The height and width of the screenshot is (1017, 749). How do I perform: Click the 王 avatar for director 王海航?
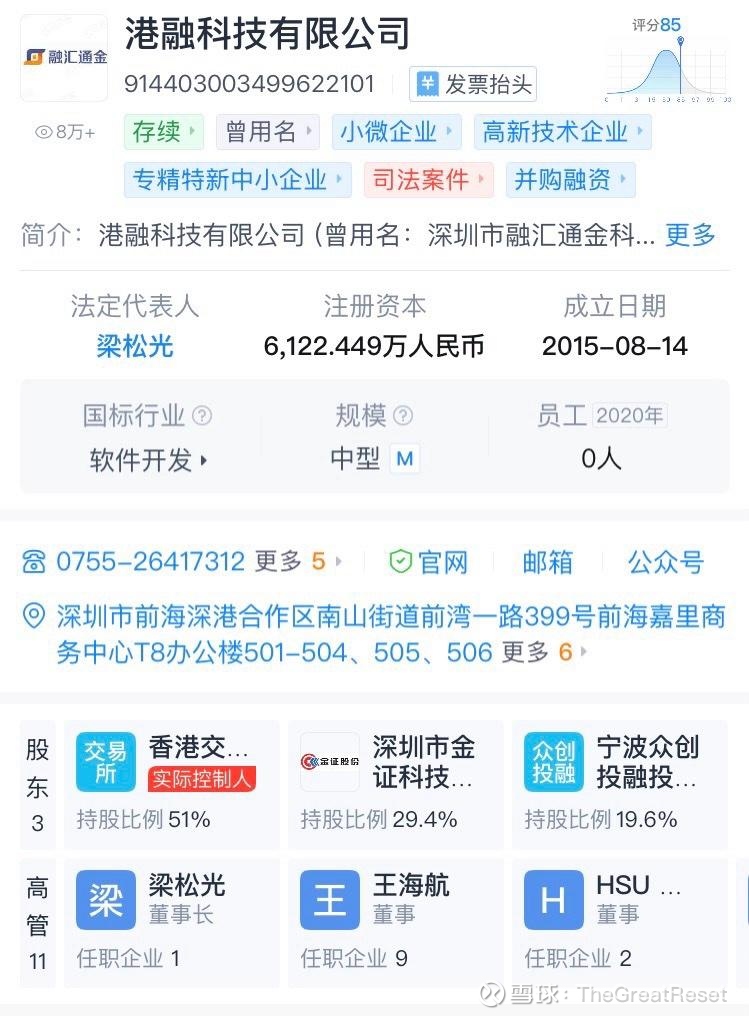tap(328, 900)
